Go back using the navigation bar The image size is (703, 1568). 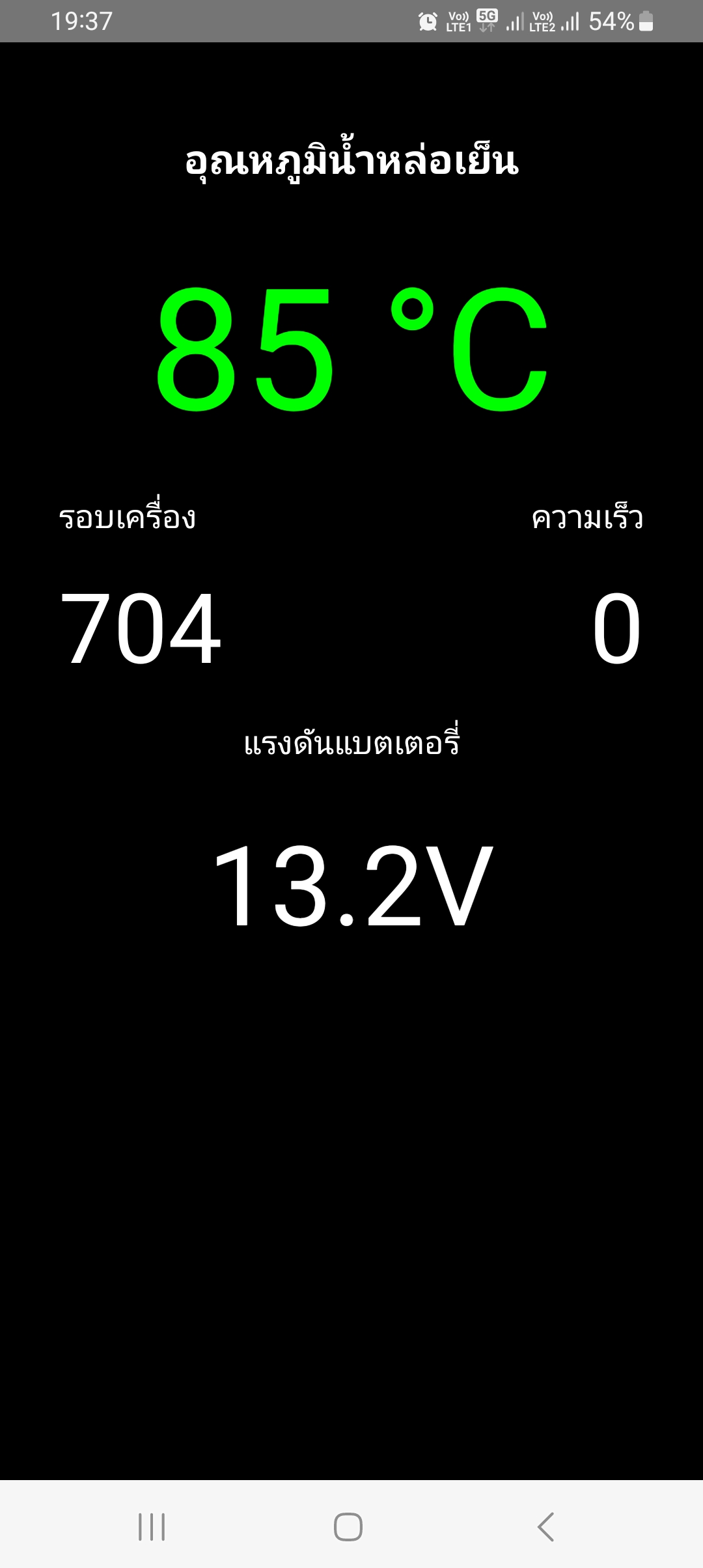[x=545, y=1526]
